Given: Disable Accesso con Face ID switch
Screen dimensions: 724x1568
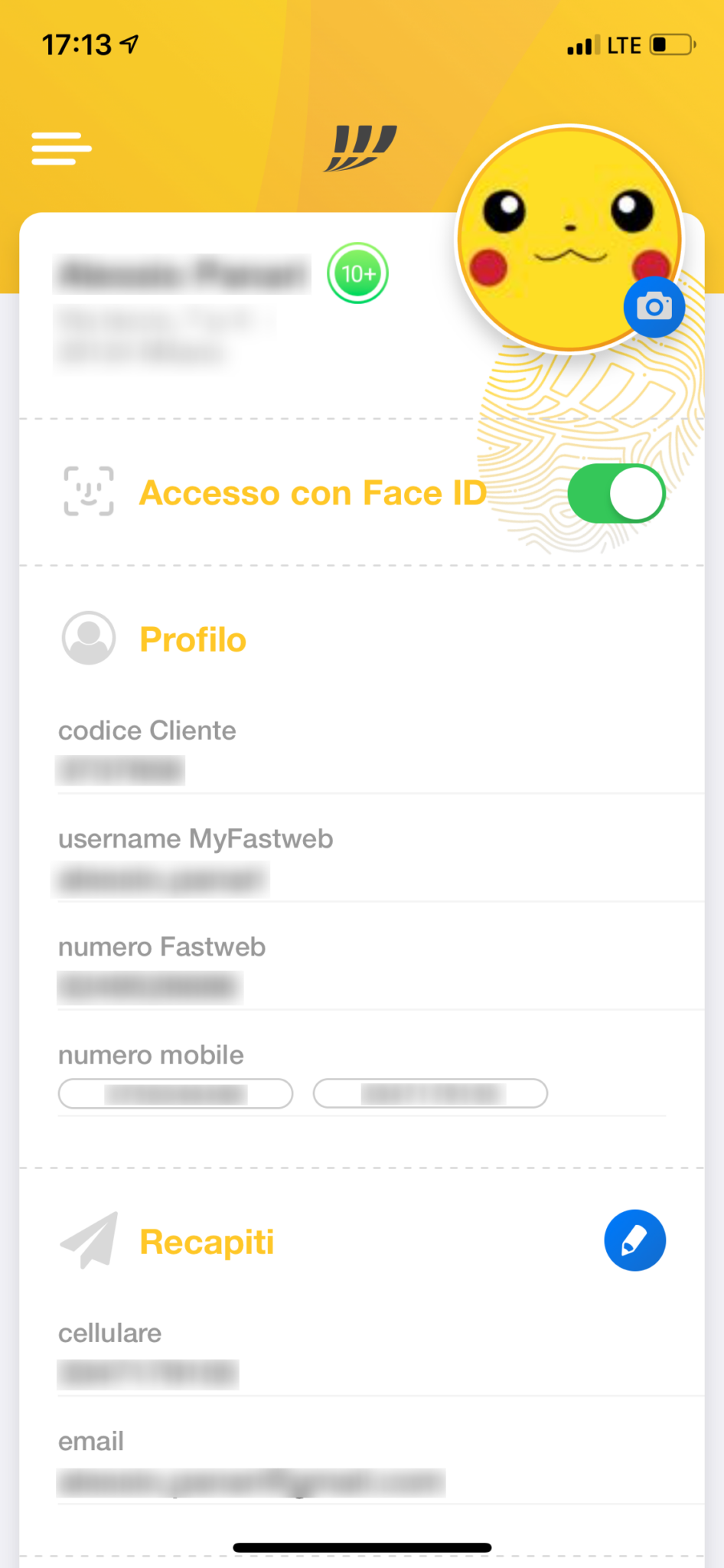Looking at the screenshot, I should click(616, 494).
